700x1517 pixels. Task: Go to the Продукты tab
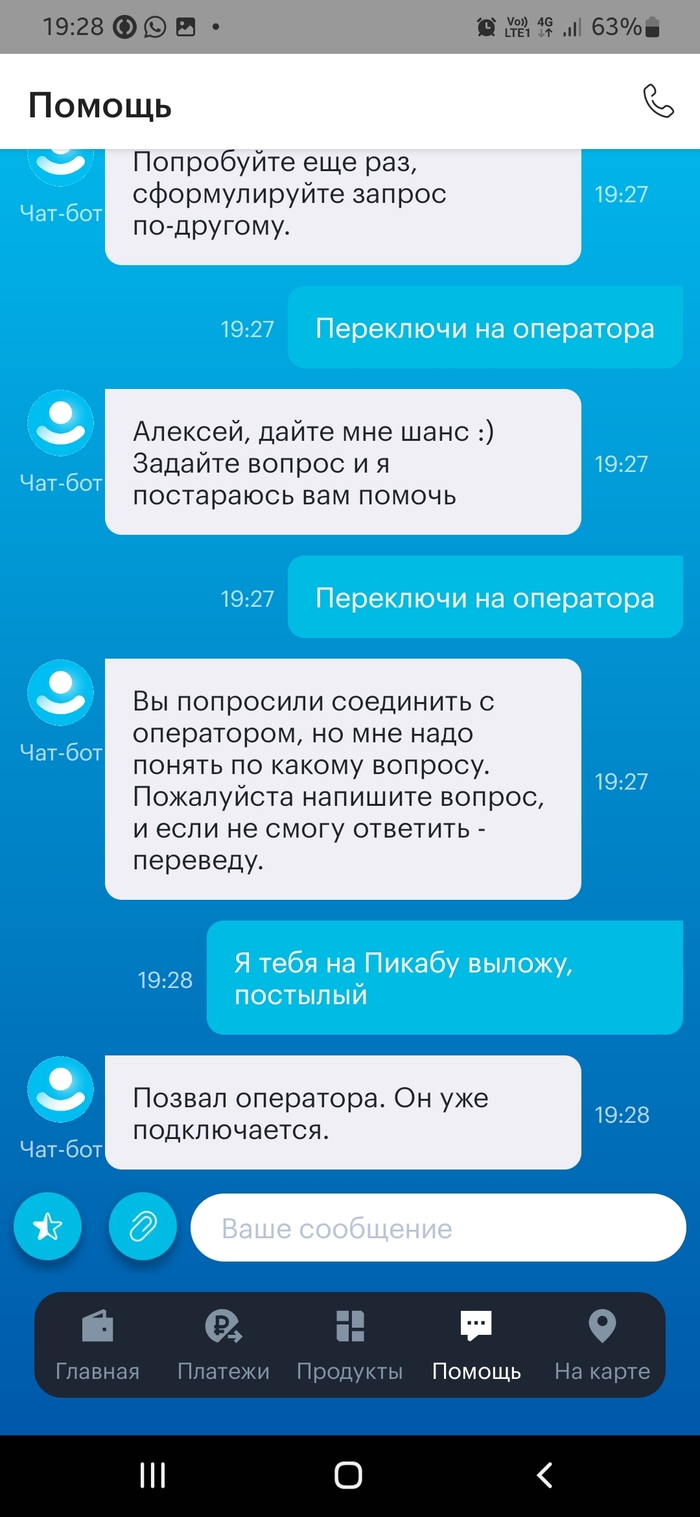[x=349, y=1345]
